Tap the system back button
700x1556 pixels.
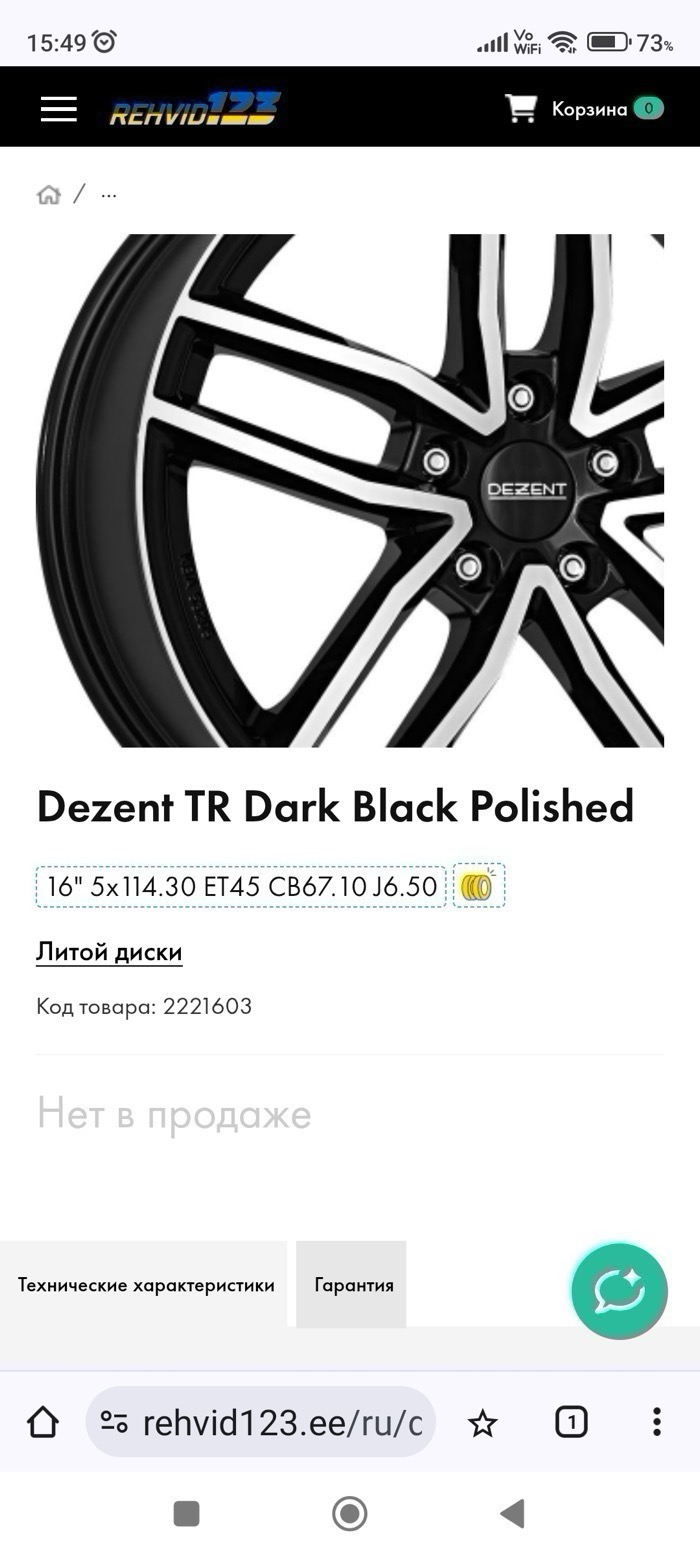point(512,1514)
